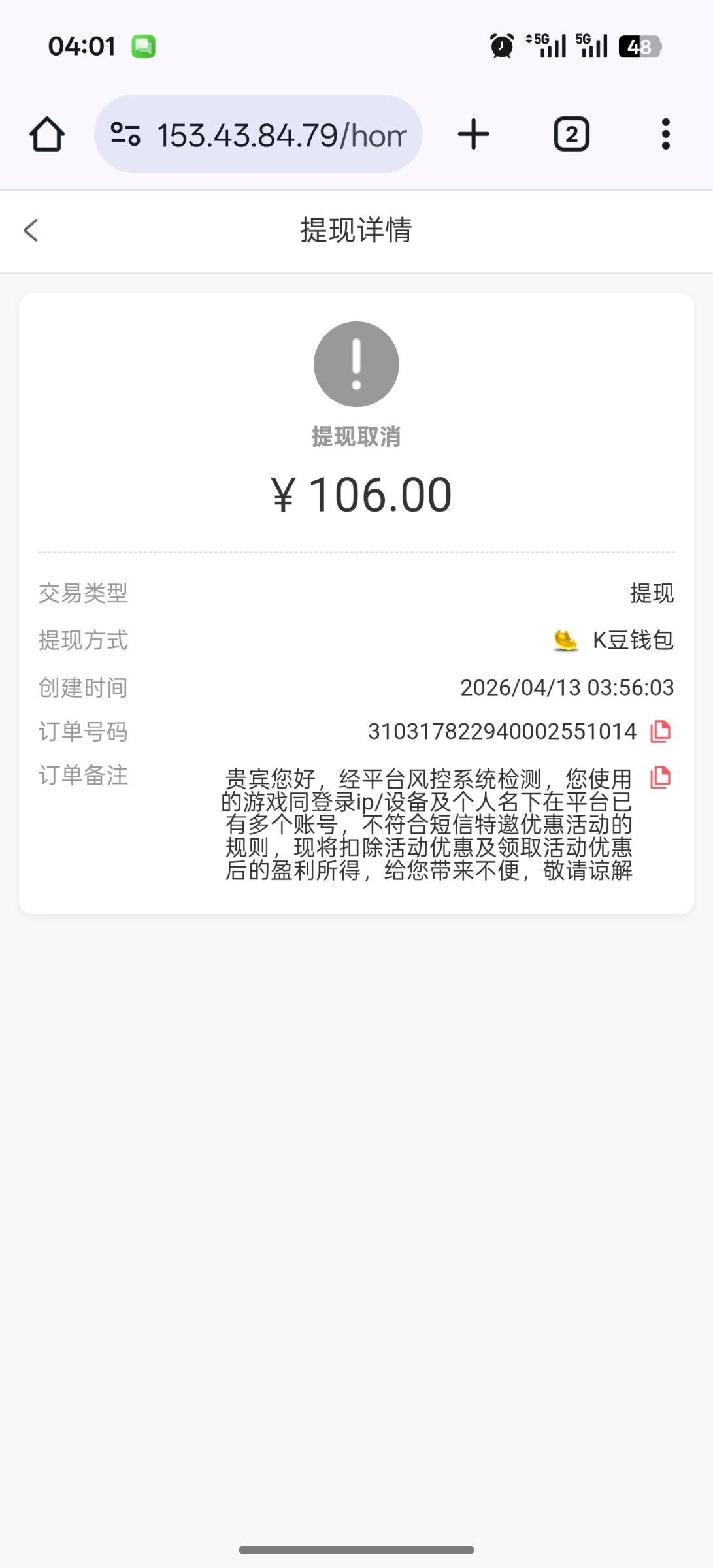
Task: Tap the address bar showing 153.43.84.79
Action: pos(281,135)
